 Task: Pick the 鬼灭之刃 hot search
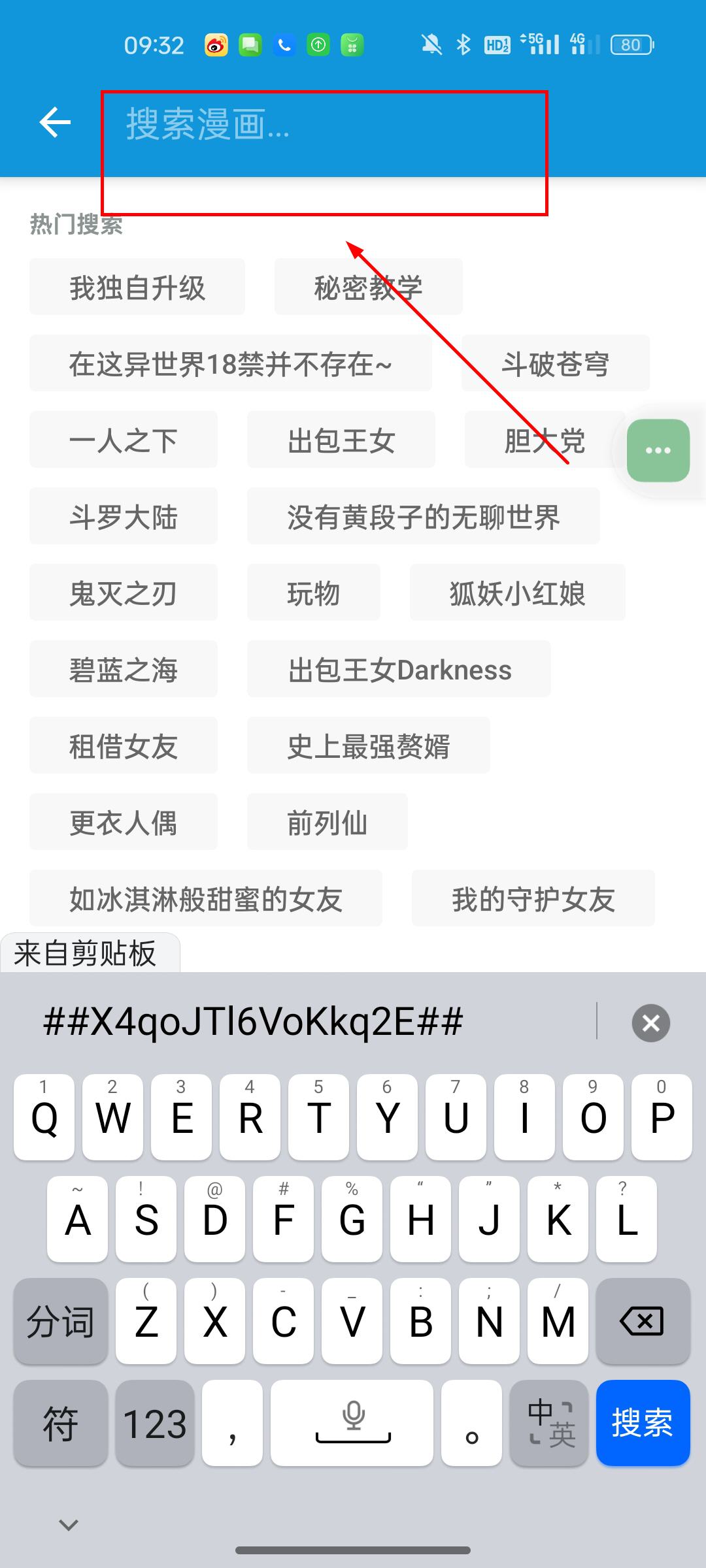(124, 593)
